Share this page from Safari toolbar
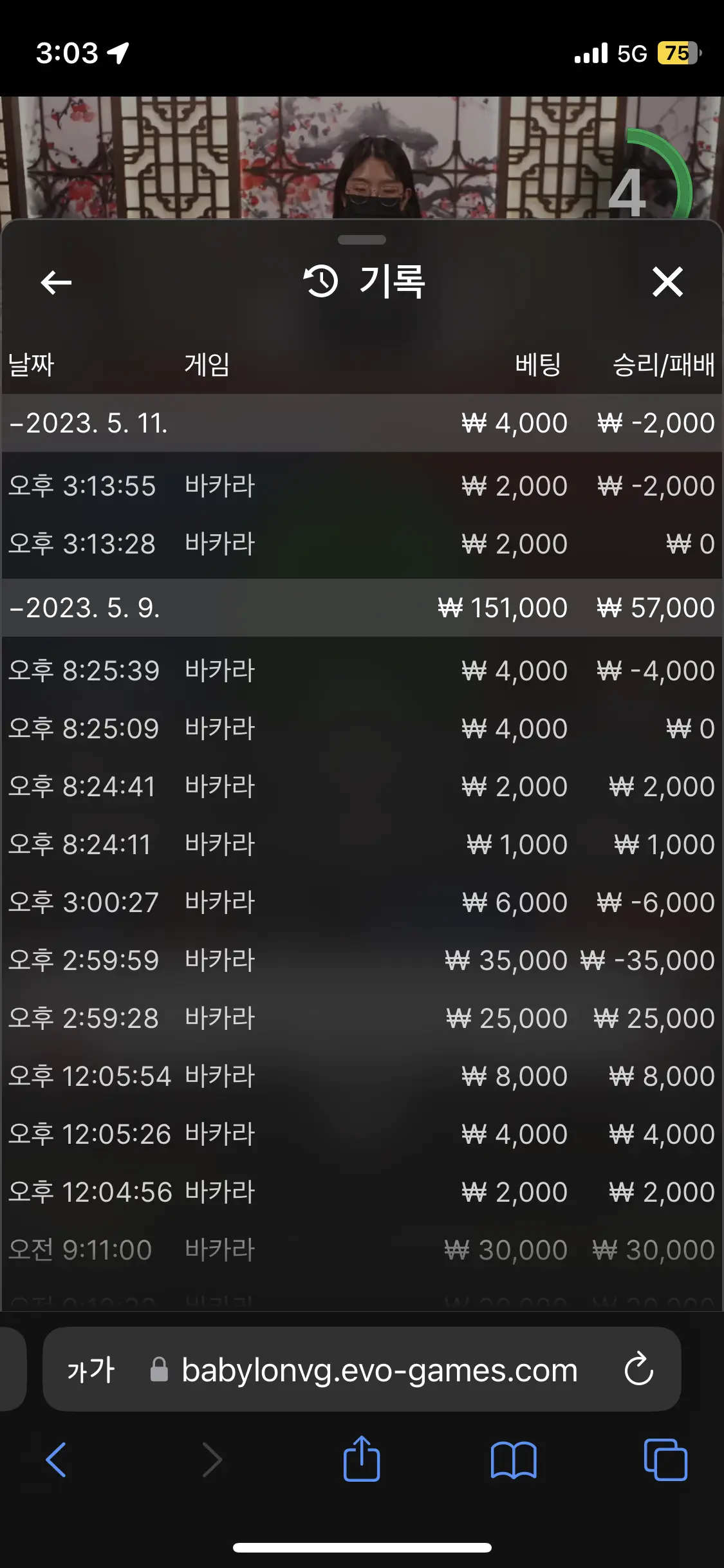Screen dimensions: 724x1568 tap(362, 1459)
